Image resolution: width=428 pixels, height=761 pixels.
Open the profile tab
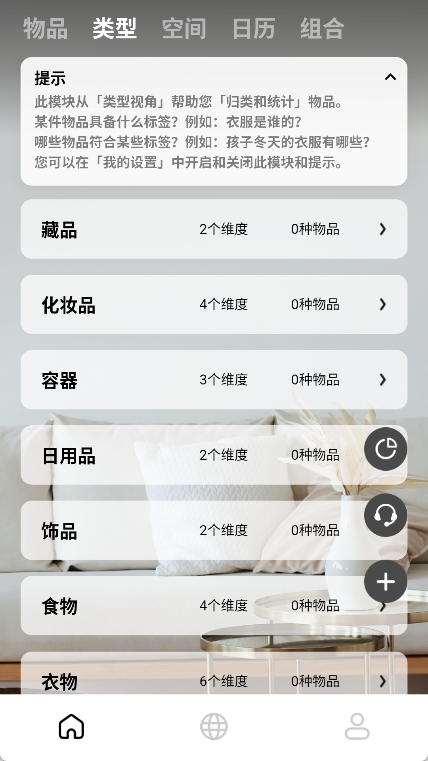(x=357, y=727)
